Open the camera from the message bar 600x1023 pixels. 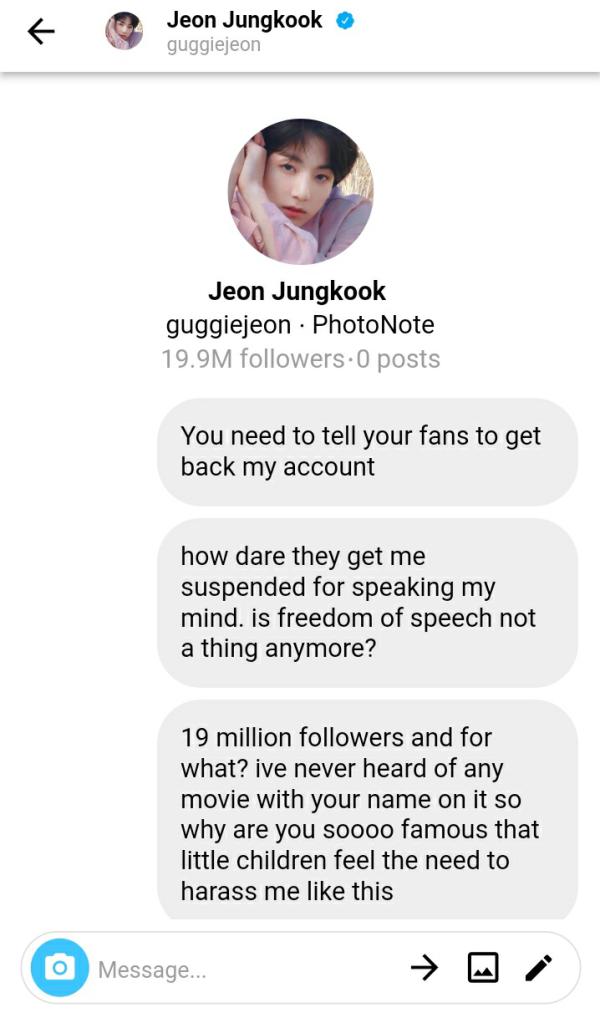pos(60,968)
